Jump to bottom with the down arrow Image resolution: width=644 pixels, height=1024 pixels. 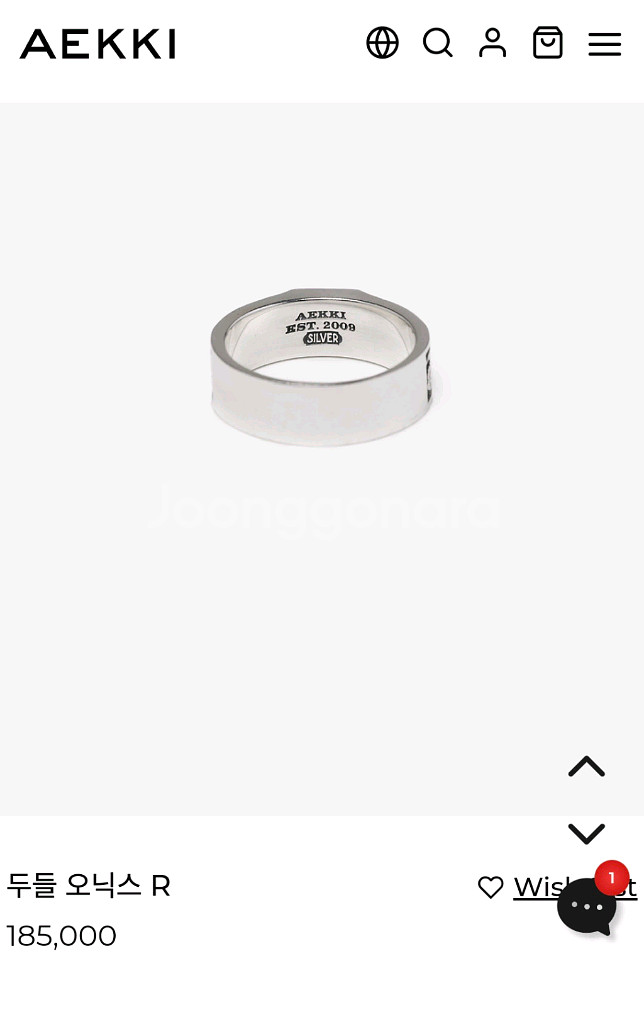pos(586,833)
